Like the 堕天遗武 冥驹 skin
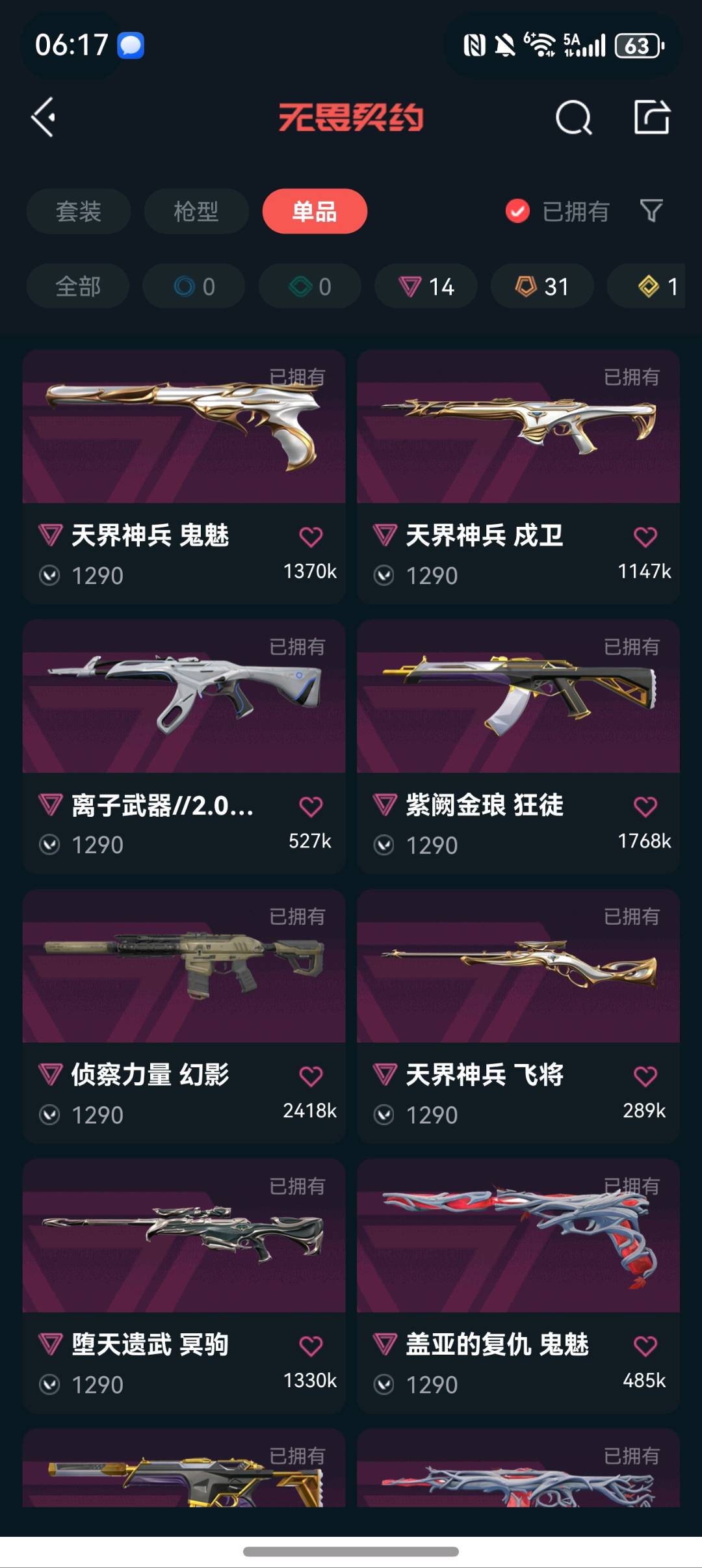 pos(311,1346)
